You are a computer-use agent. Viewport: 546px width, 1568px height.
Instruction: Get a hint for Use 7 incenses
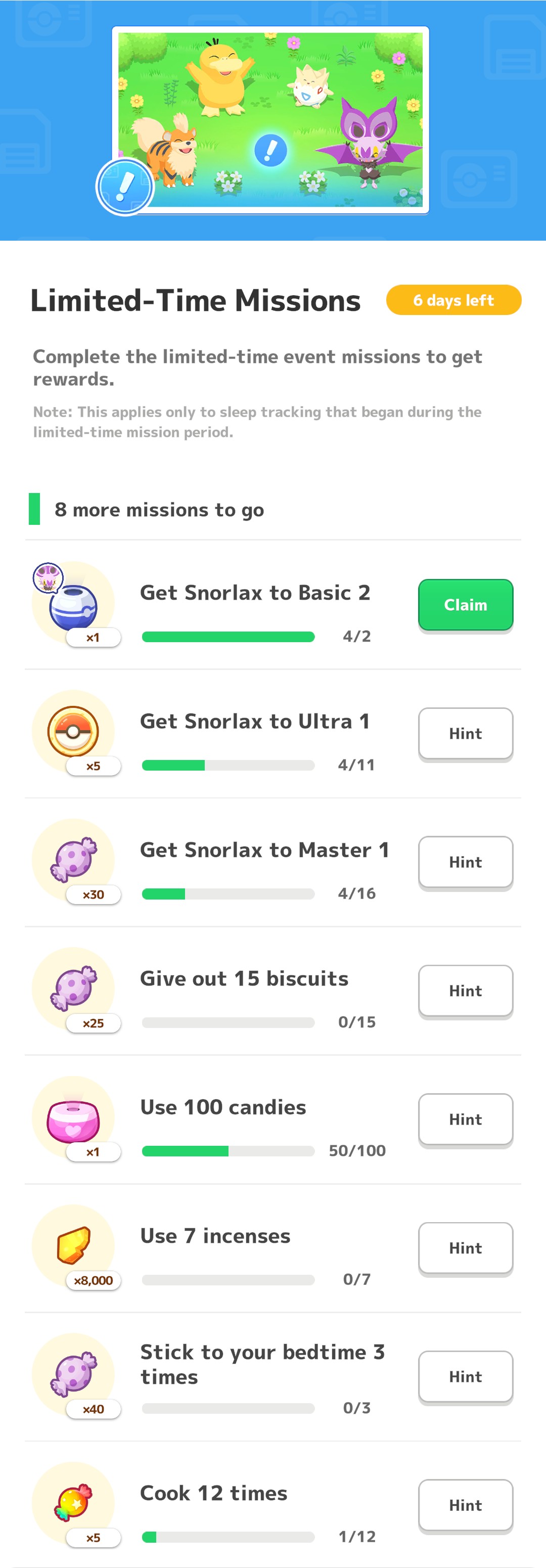click(x=465, y=1248)
